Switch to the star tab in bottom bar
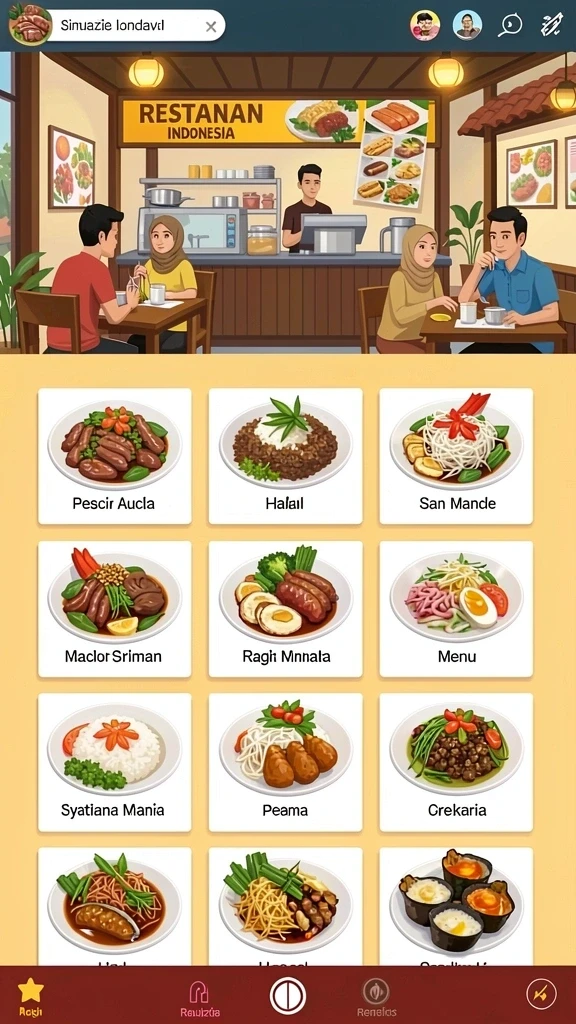Viewport: 576px width, 1024px height. tap(30, 997)
